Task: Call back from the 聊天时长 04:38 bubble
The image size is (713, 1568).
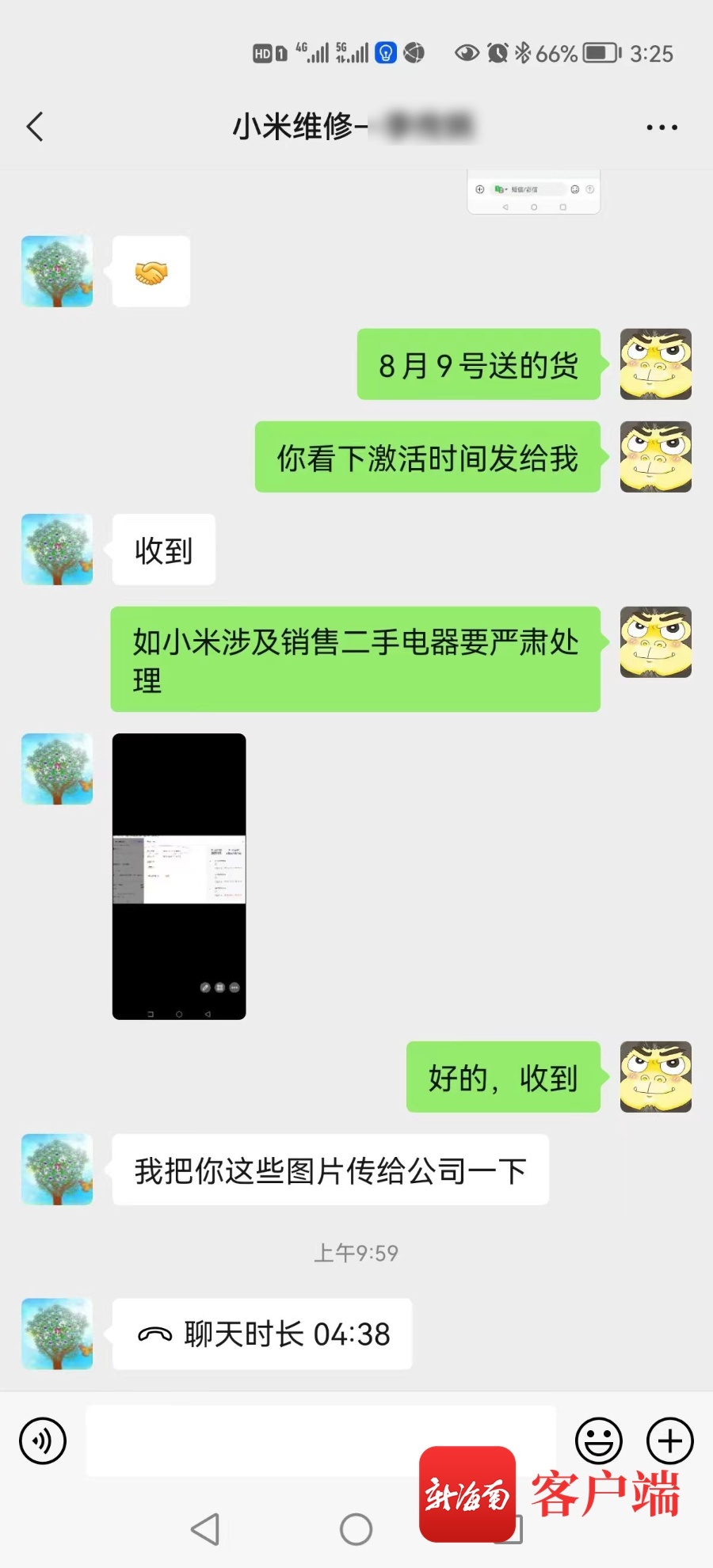Action: [262, 1334]
